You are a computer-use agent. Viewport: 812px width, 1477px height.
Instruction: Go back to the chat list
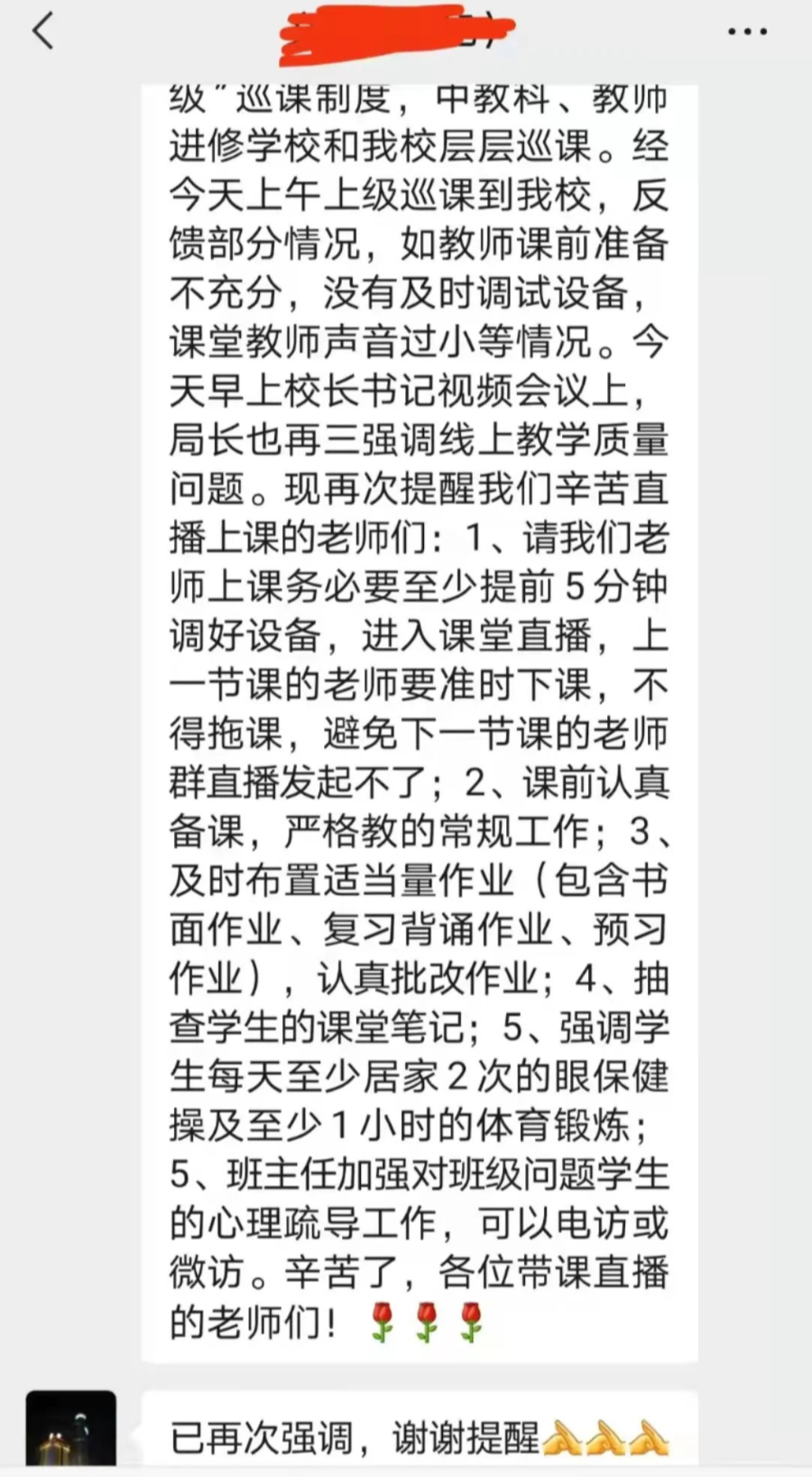point(43,32)
